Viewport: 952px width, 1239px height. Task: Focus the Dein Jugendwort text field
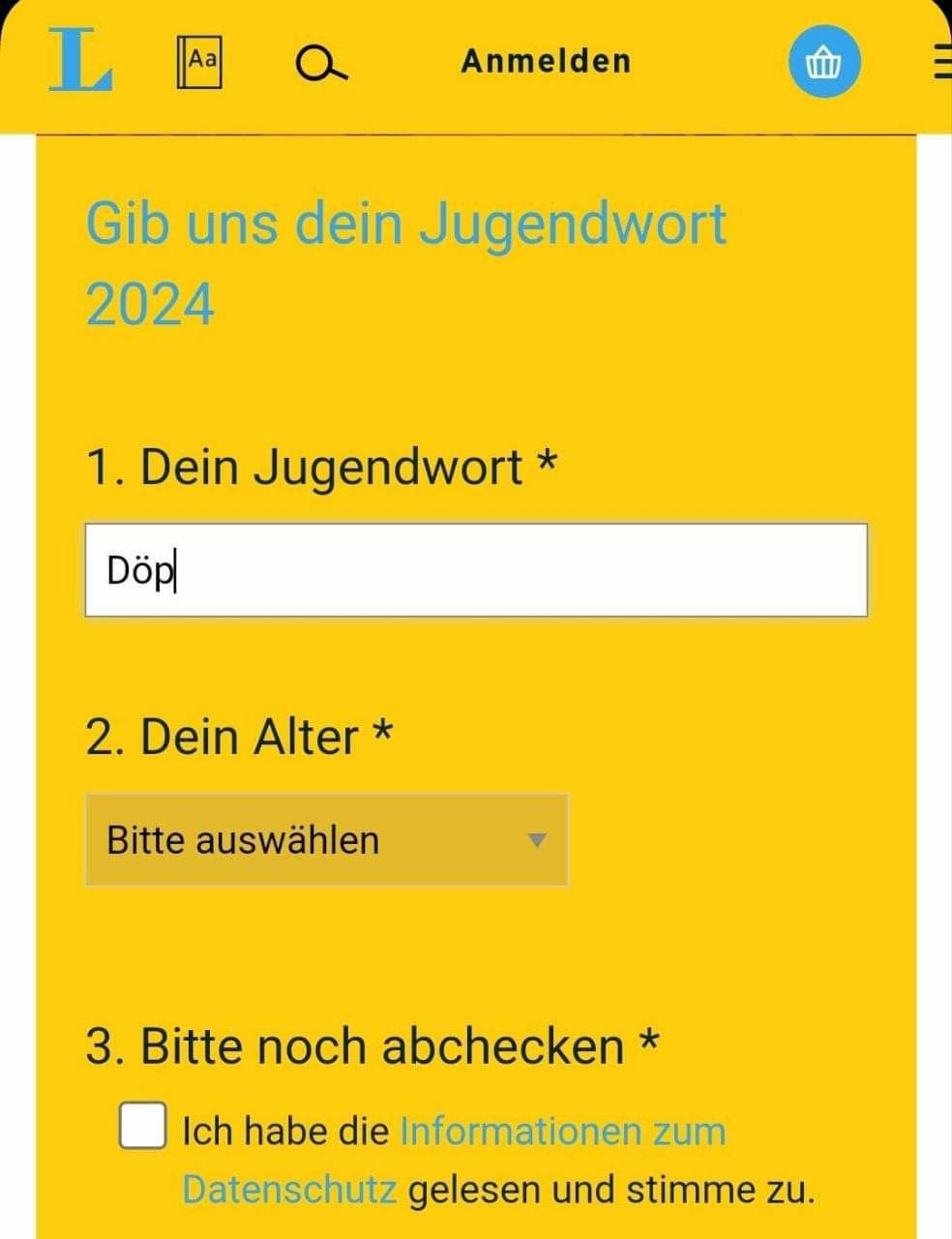pyautogui.click(x=476, y=570)
